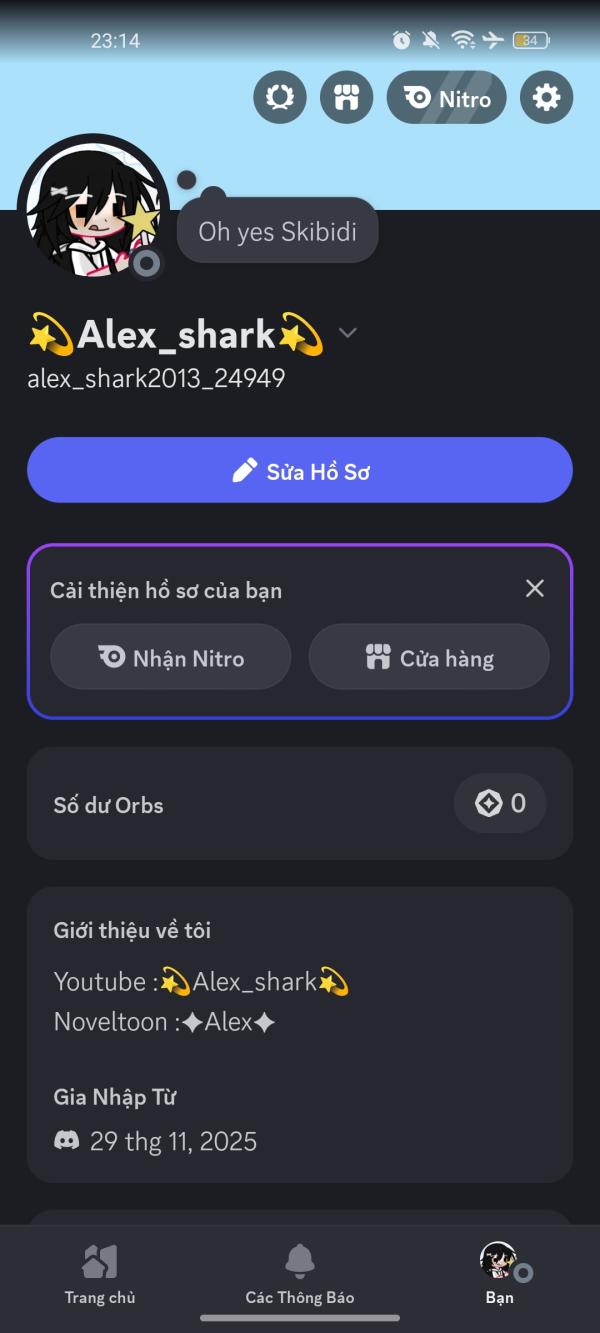Go to the Các Thông Báo tab
The height and width of the screenshot is (1333, 600).
pyautogui.click(x=300, y=1275)
